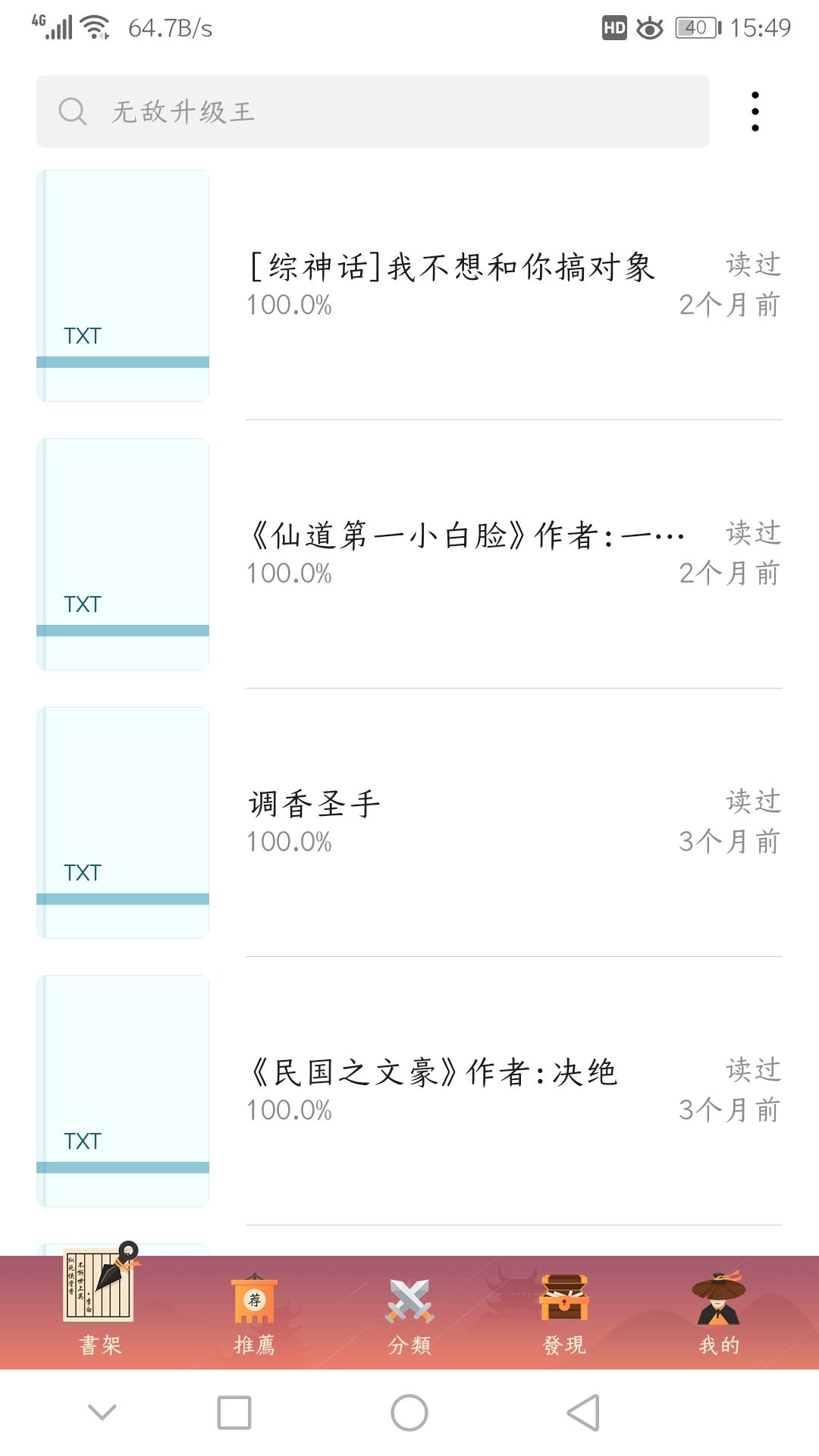The image size is (819, 1456).
Task: Open the book 《民国之文豪》作者:决绝
Action: click(x=409, y=1091)
